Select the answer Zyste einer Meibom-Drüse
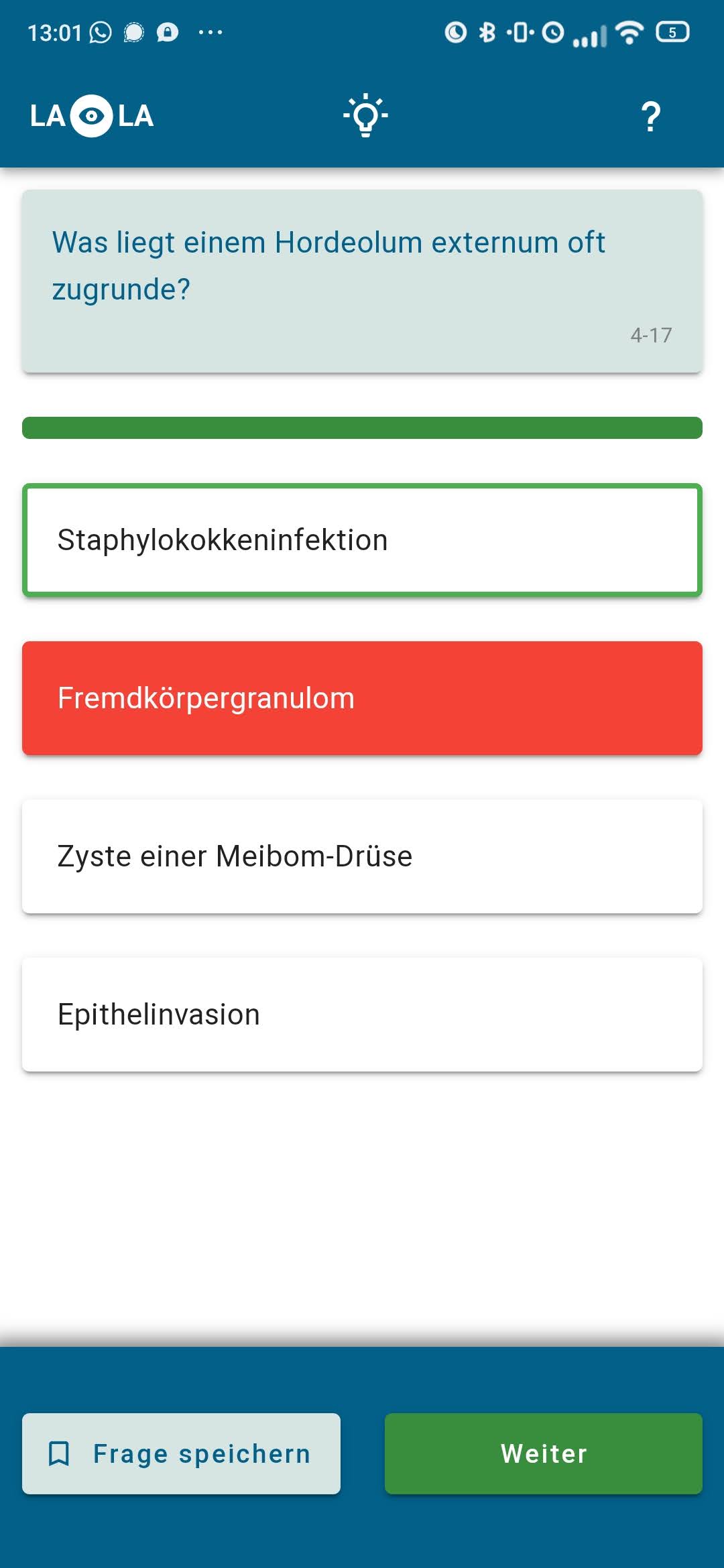The image size is (724, 1568). tap(362, 855)
